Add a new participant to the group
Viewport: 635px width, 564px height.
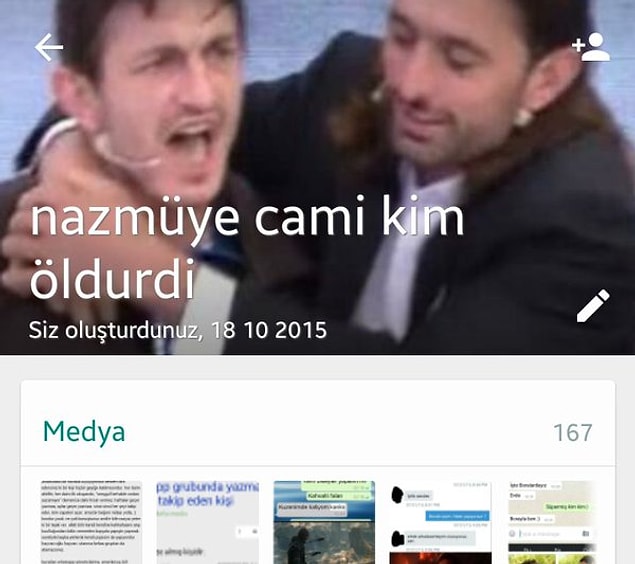pos(590,47)
